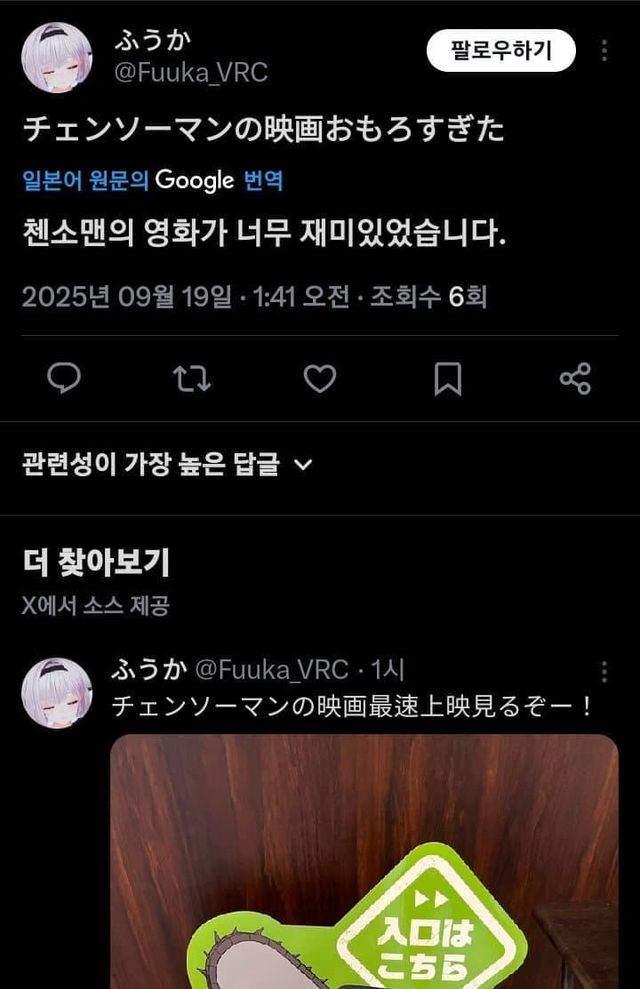Open overflow menu on the main tweet

pos(604,51)
